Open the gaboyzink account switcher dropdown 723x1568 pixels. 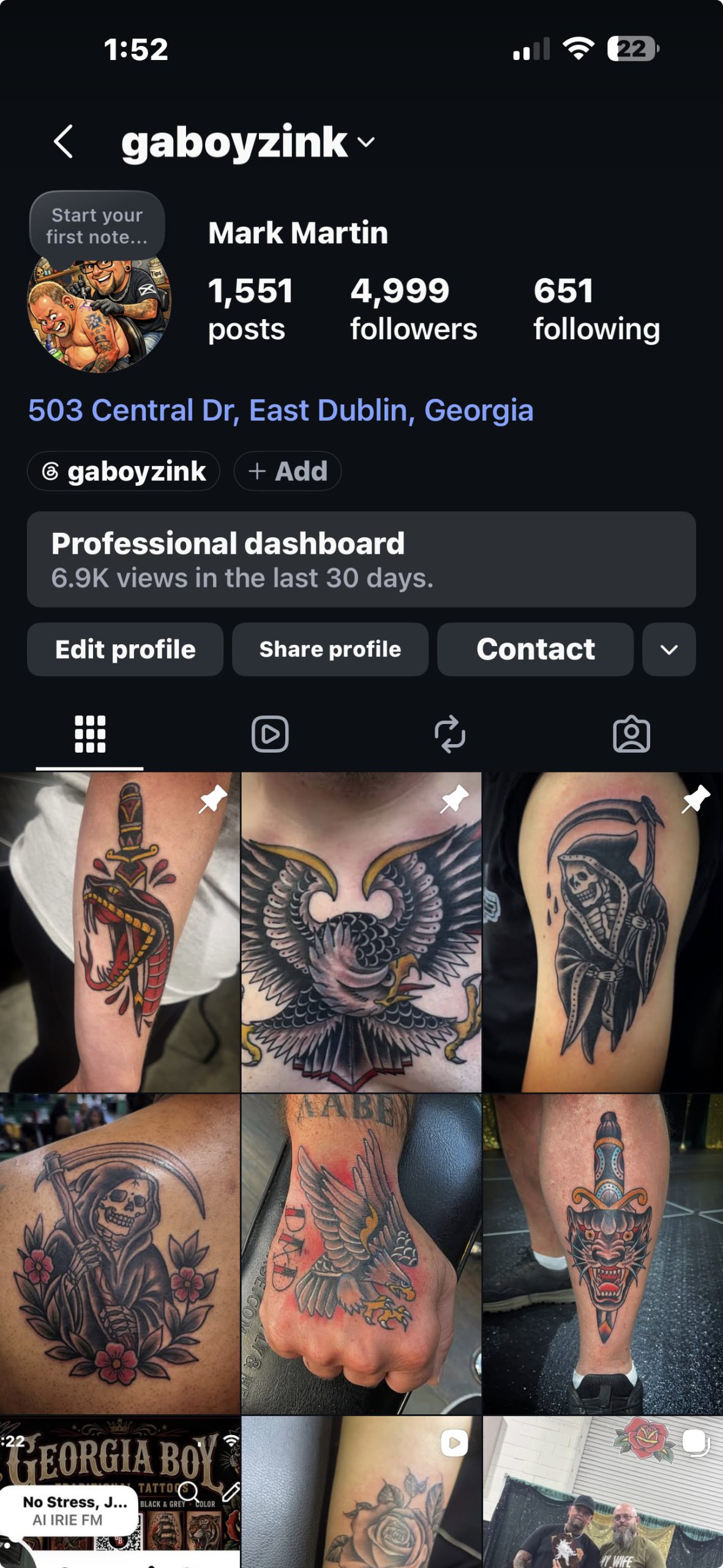click(x=248, y=143)
